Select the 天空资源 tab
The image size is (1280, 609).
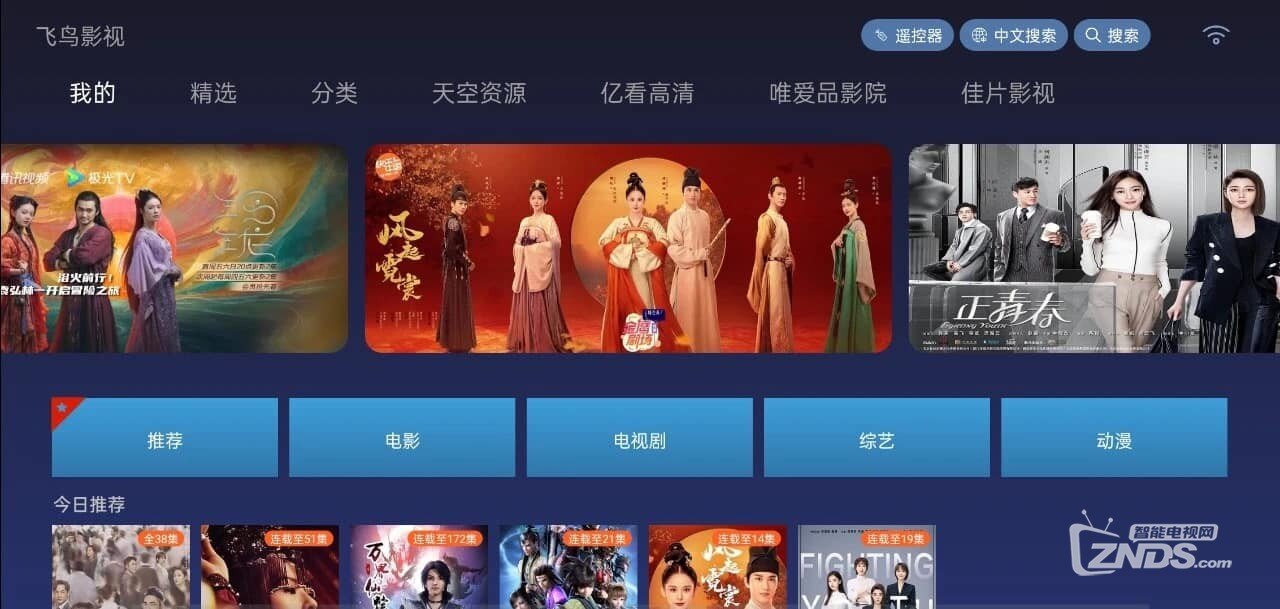click(x=479, y=93)
